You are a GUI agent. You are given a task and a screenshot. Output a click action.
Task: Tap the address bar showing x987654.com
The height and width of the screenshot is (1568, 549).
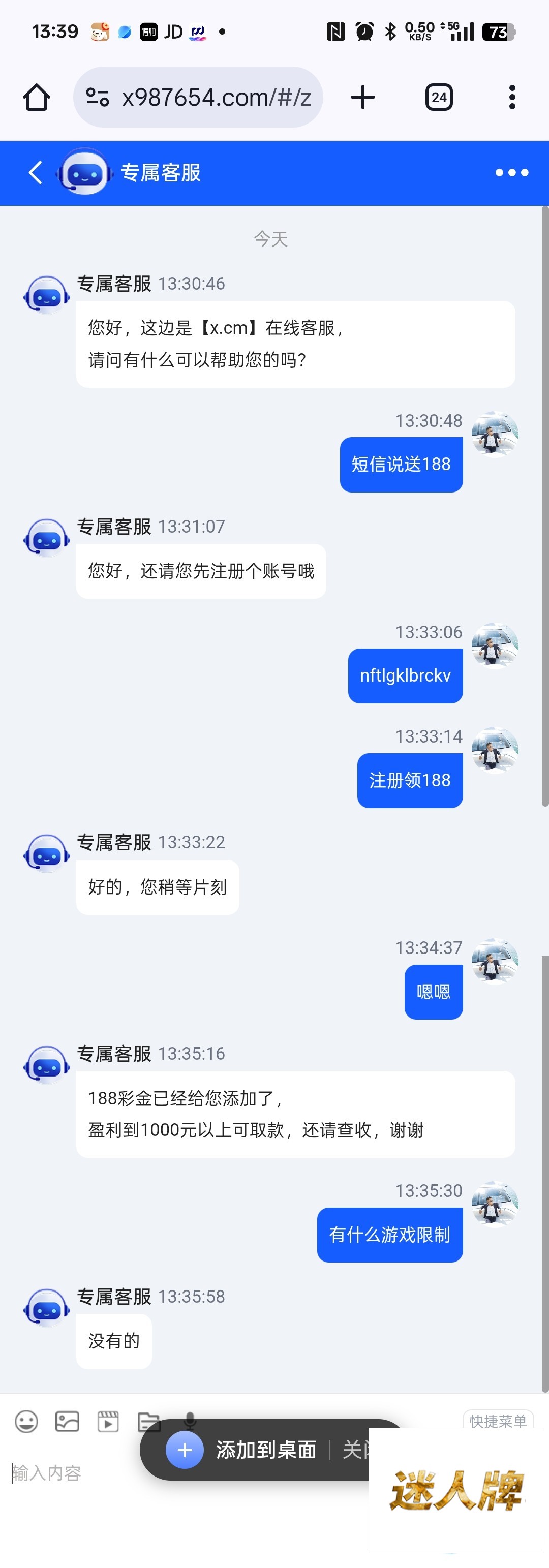pyautogui.click(x=198, y=98)
